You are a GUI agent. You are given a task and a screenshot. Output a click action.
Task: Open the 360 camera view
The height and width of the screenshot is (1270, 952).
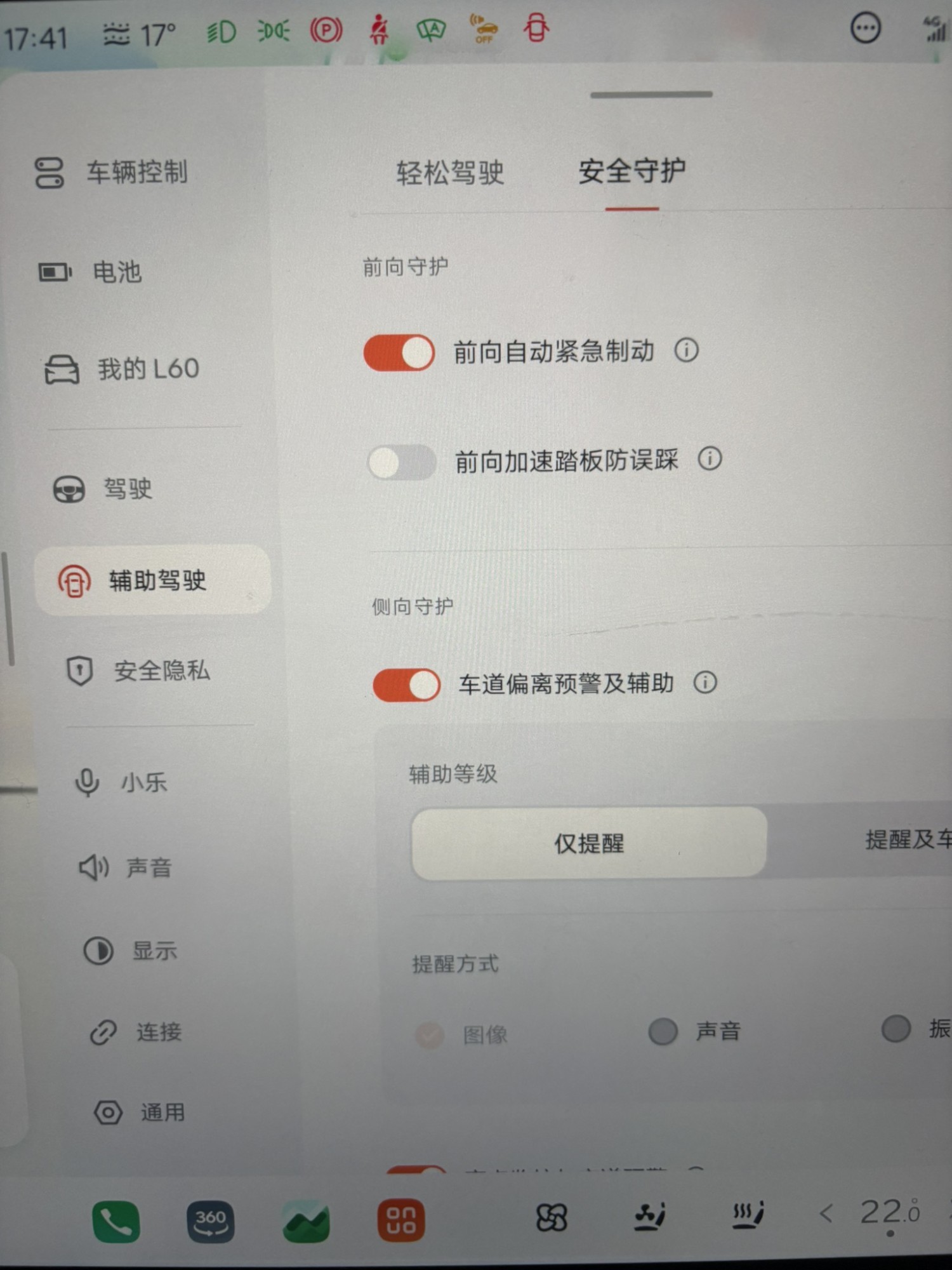(210, 1221)
